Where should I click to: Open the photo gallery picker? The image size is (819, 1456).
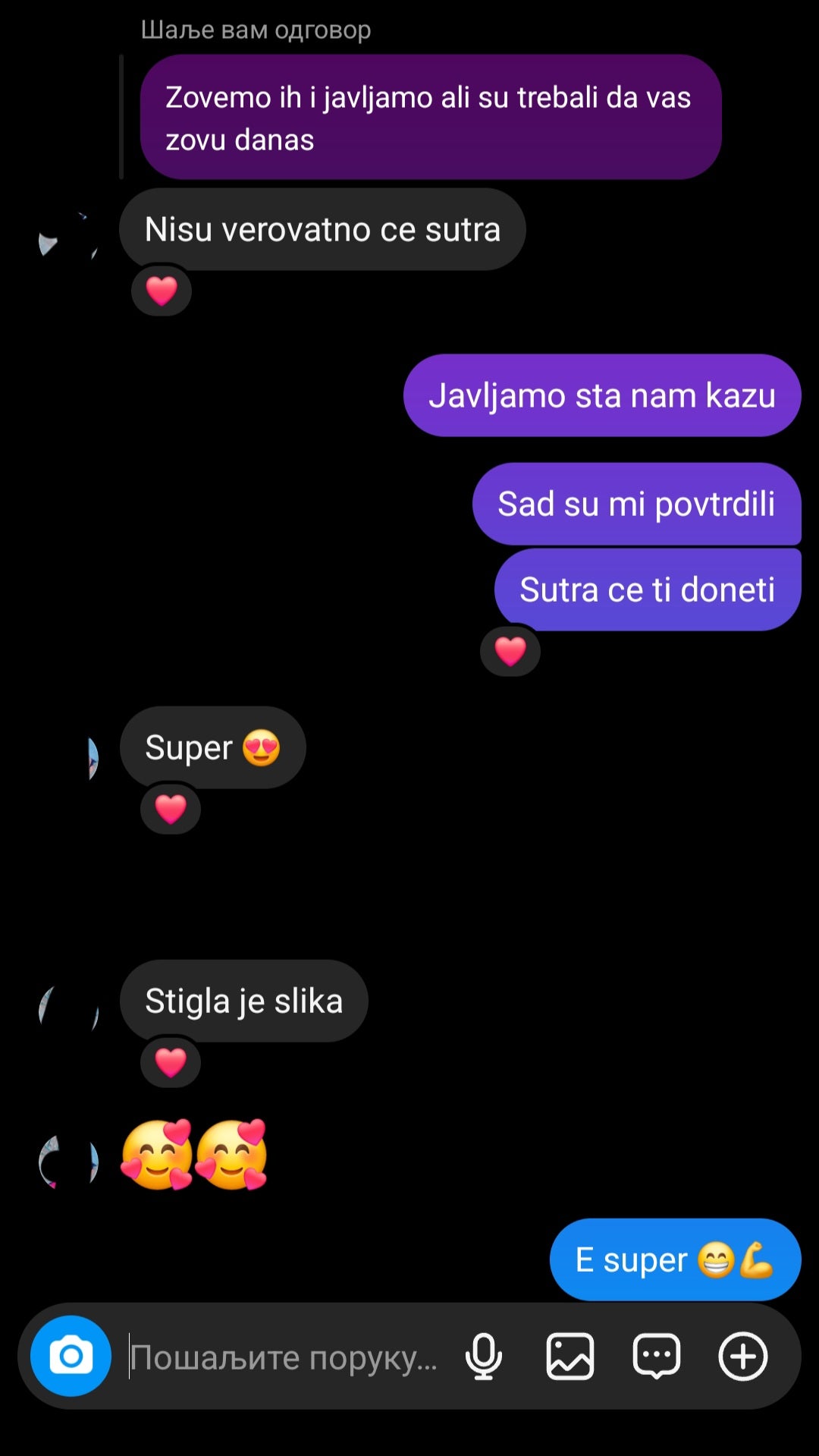(x=570, y=1357)
